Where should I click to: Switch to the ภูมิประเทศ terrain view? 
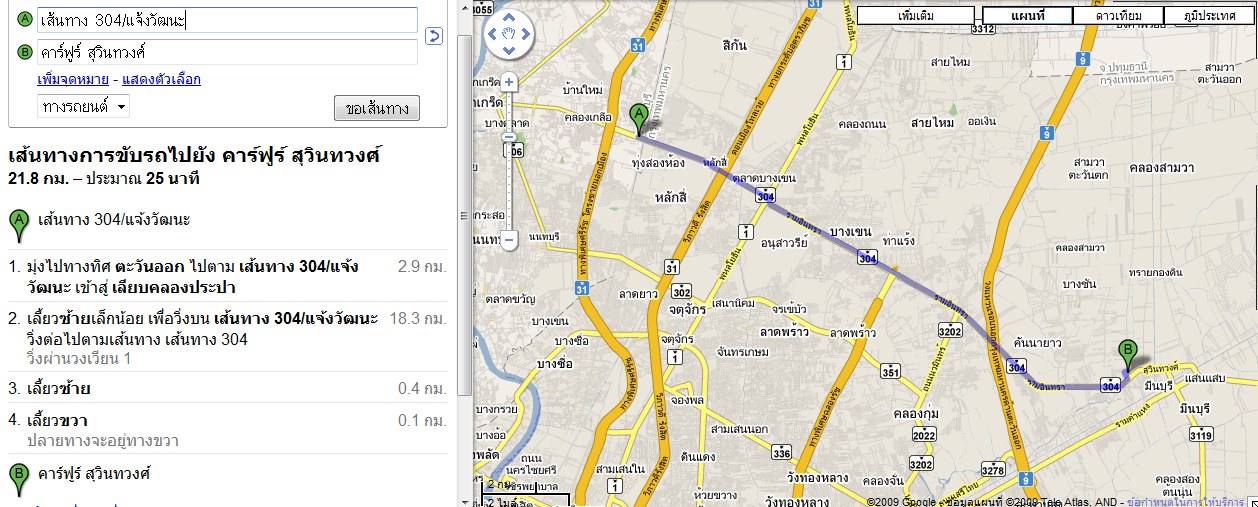(1209, 16)
